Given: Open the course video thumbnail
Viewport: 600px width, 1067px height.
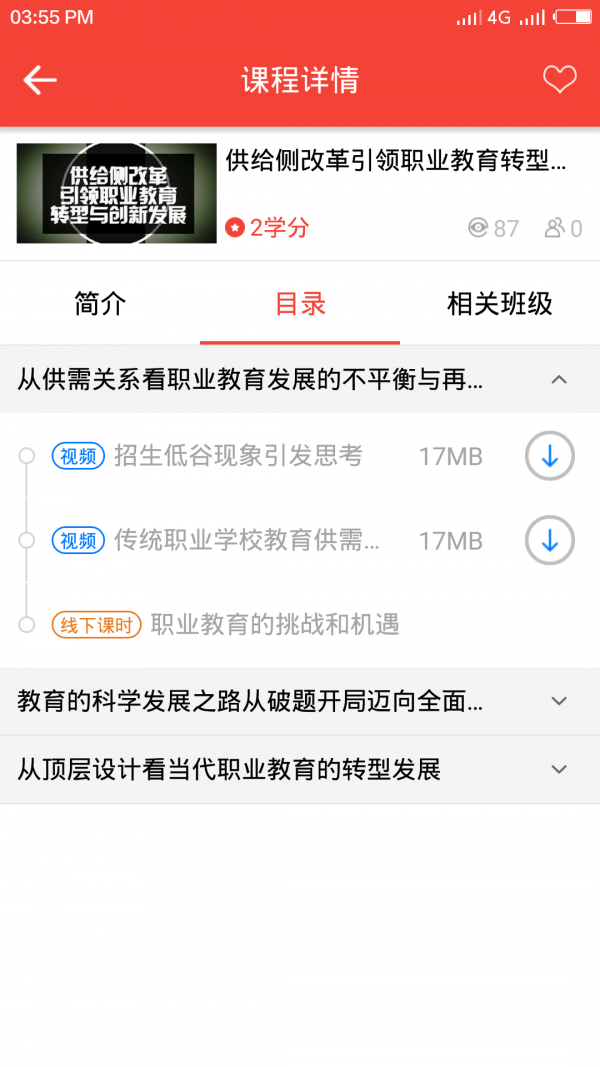Looking at the screenshot, I should point(117,193).
